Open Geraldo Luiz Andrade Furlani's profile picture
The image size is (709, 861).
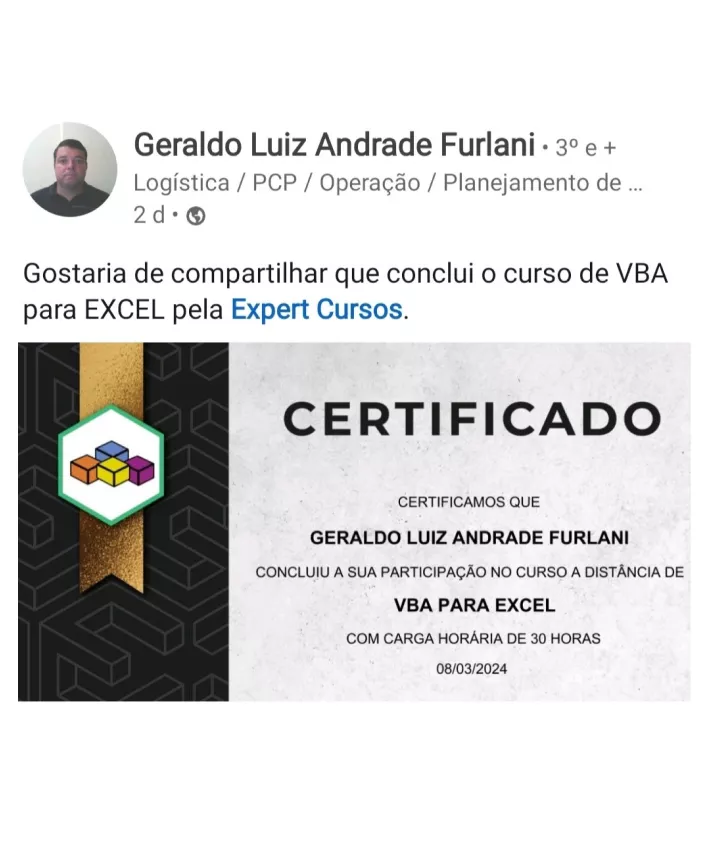click(x=70, y=169)
